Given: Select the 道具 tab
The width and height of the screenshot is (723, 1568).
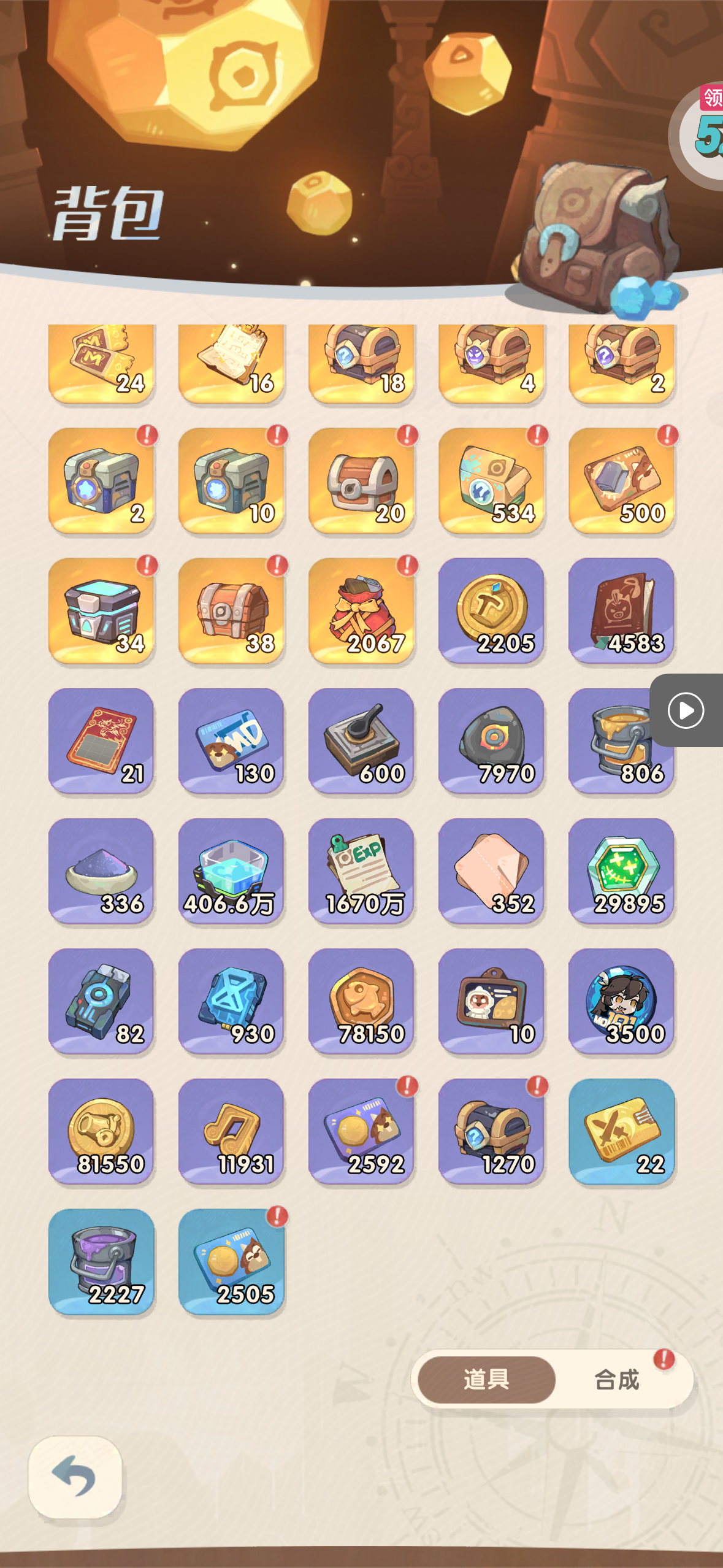Looking at the screenshot, I should click(486, 1380).
